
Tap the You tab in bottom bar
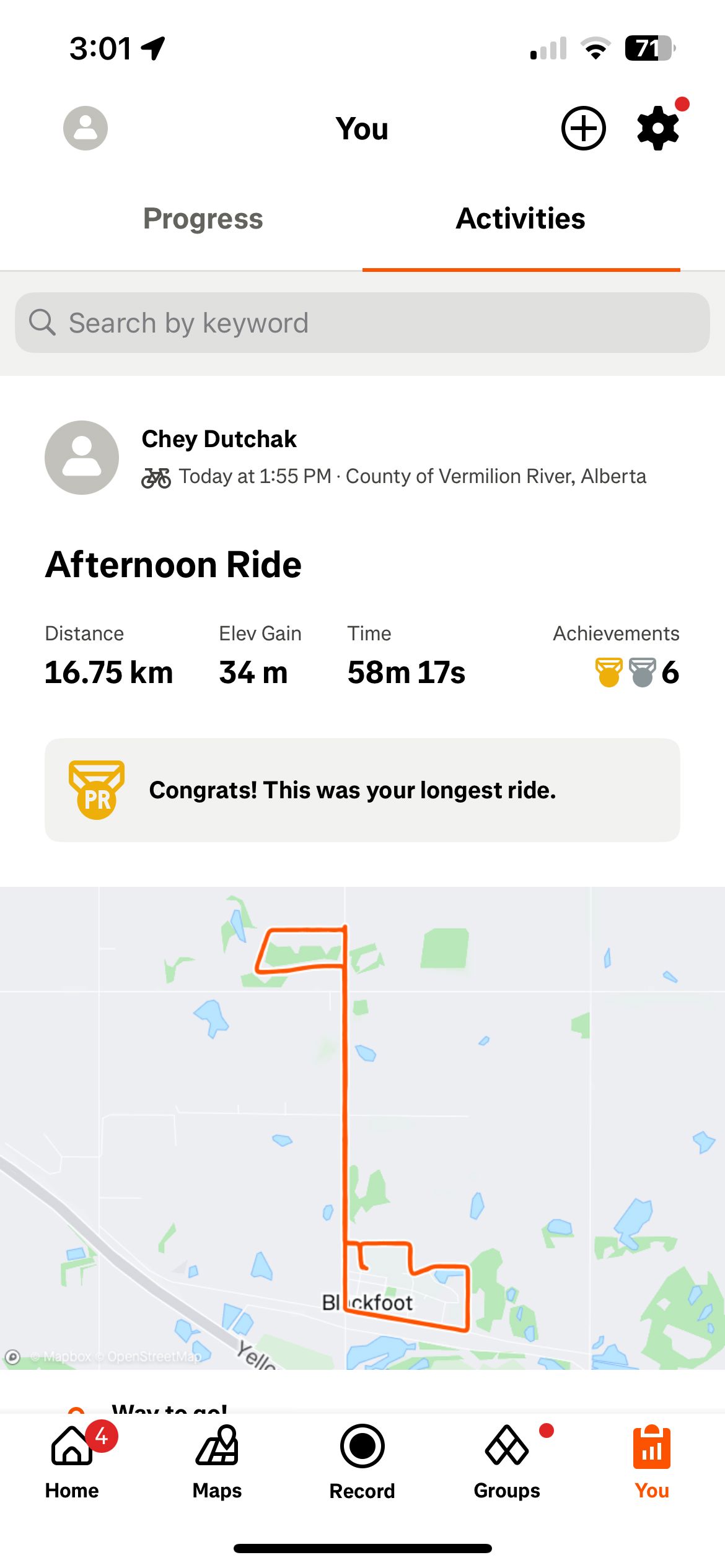click(652, 1461)
